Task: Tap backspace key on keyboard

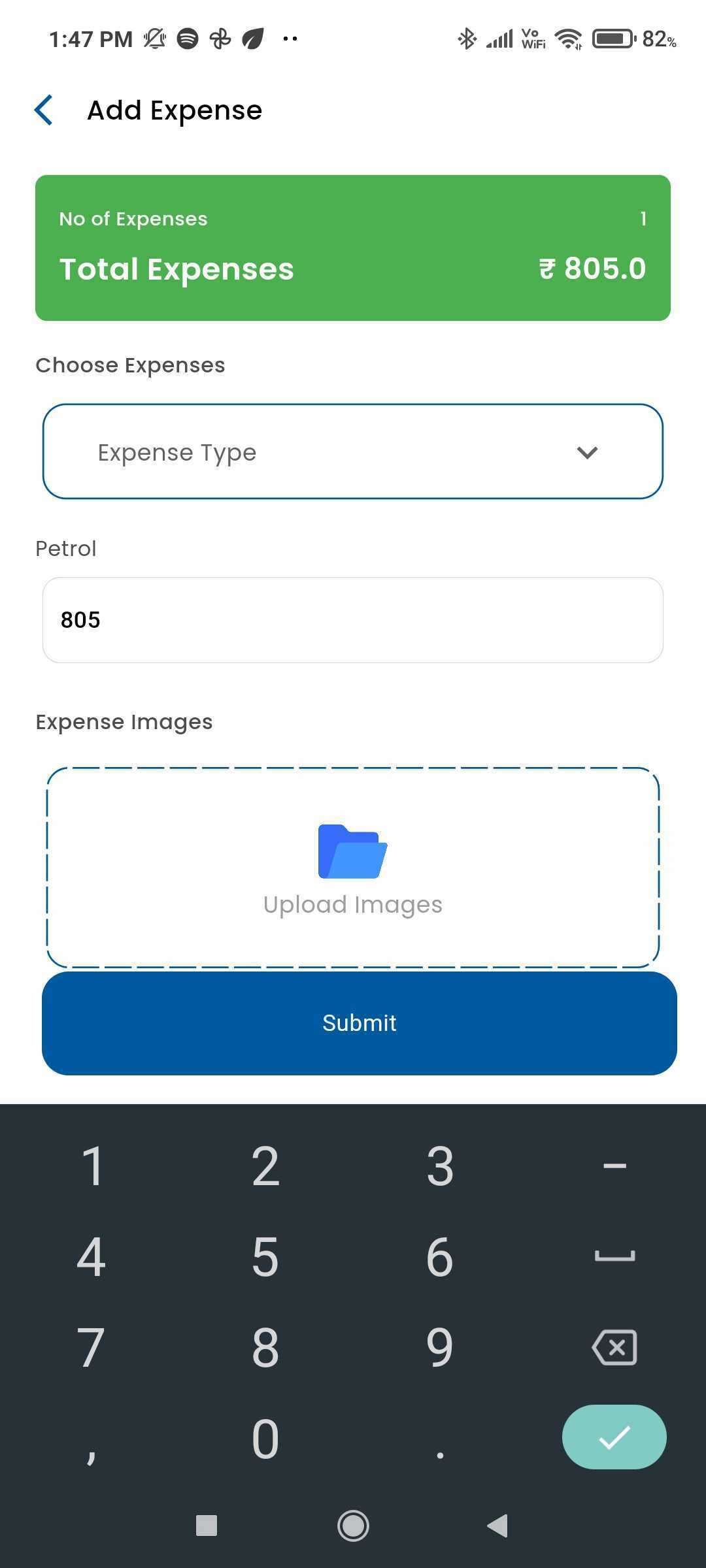Action: [614, 1347]
